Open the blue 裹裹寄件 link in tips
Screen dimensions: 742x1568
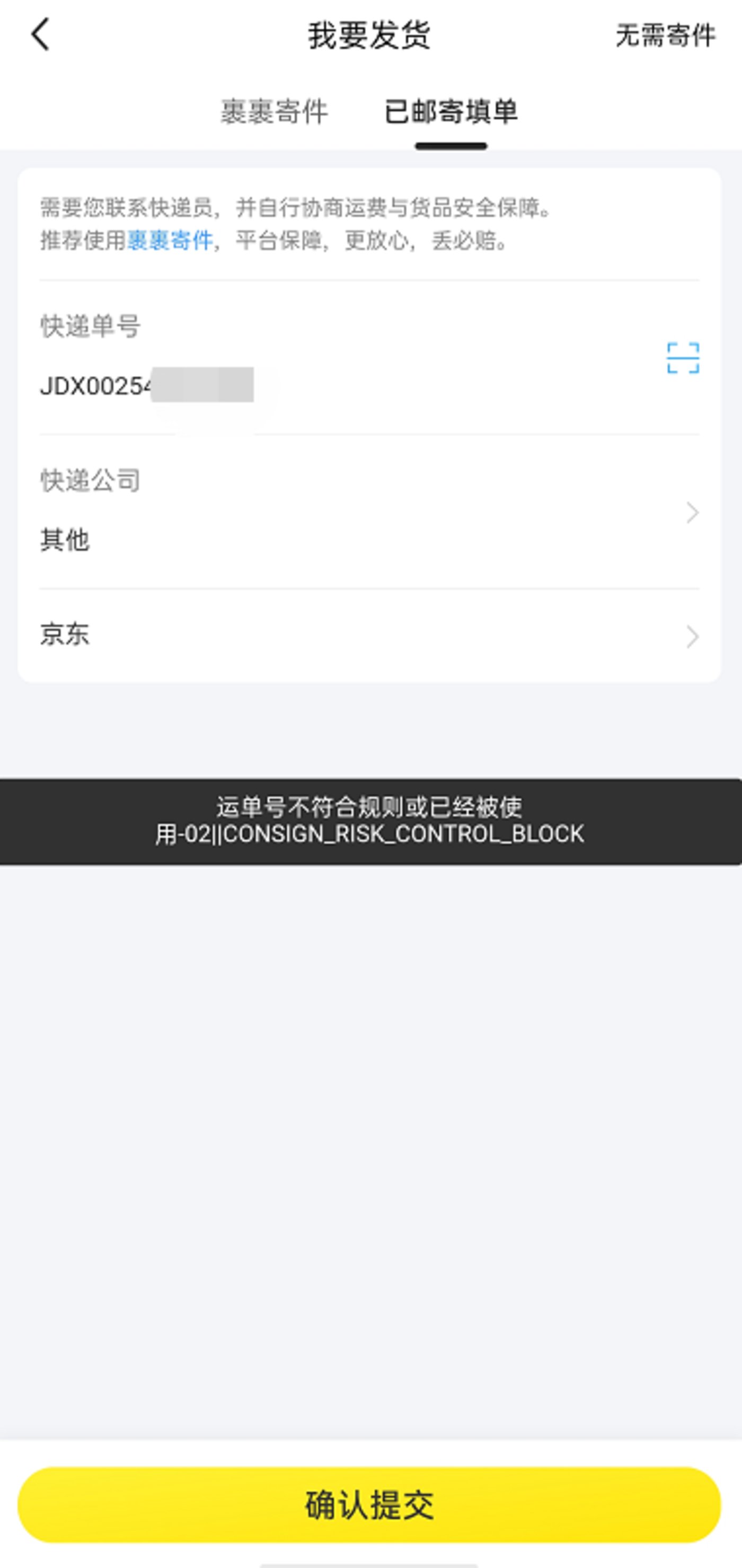tap(169, 241)
